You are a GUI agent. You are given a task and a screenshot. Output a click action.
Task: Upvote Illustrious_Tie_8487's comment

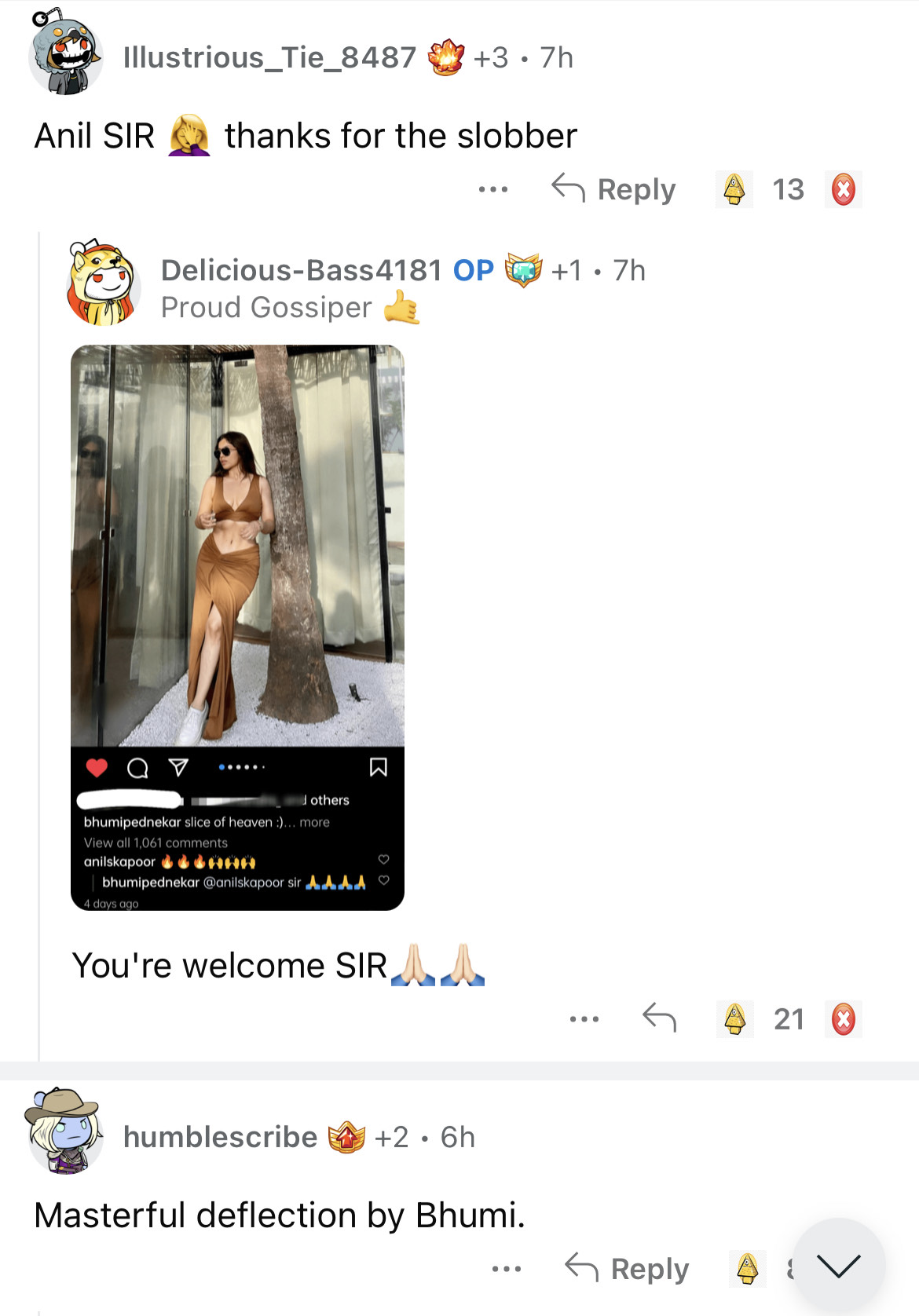(734, 189)
